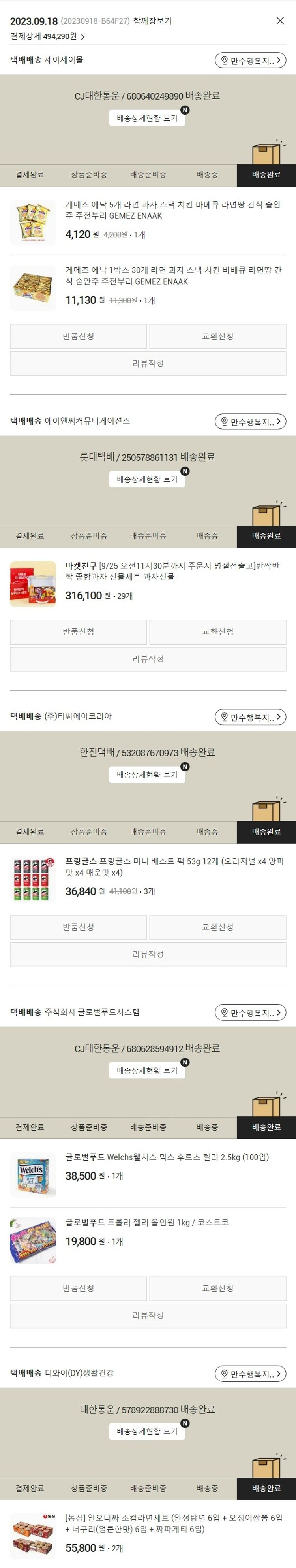296x1568 pixels.
Task: Open the 게메즈 에낙 1박스 30개 product
Action: click(172, 276)
